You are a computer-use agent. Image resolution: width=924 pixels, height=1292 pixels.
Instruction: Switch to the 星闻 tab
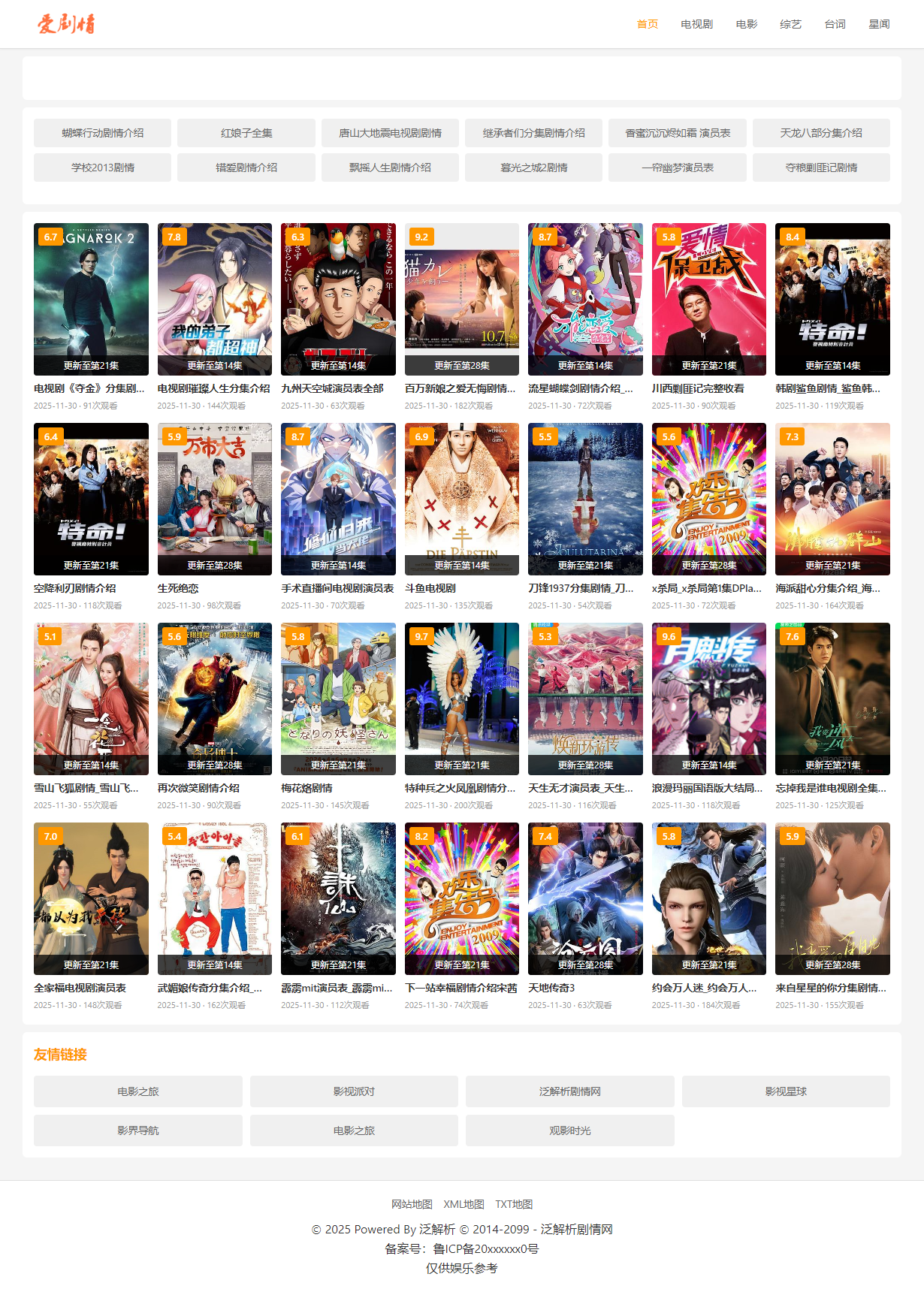879,24
